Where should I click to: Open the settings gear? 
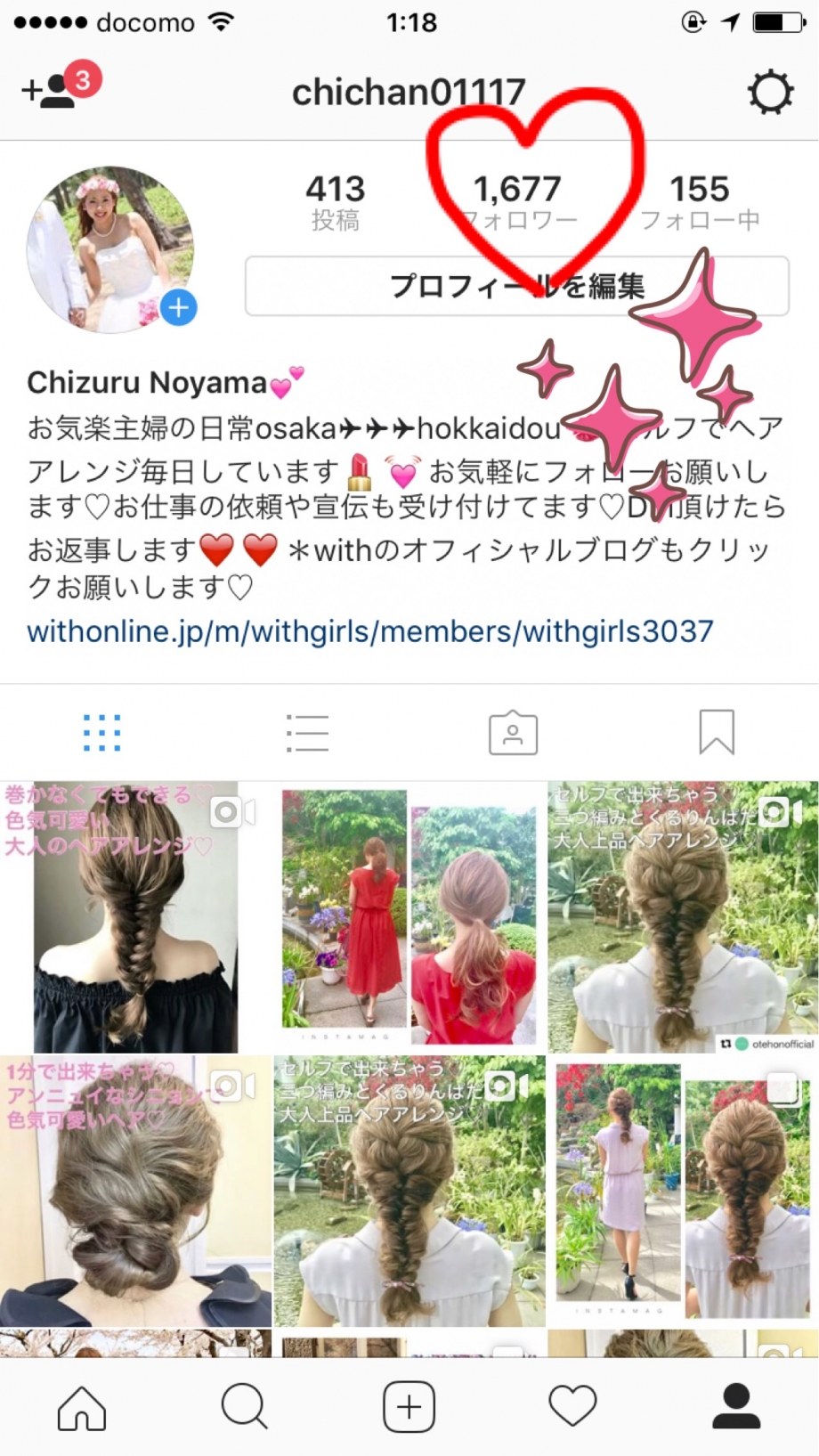coord(770,93)
